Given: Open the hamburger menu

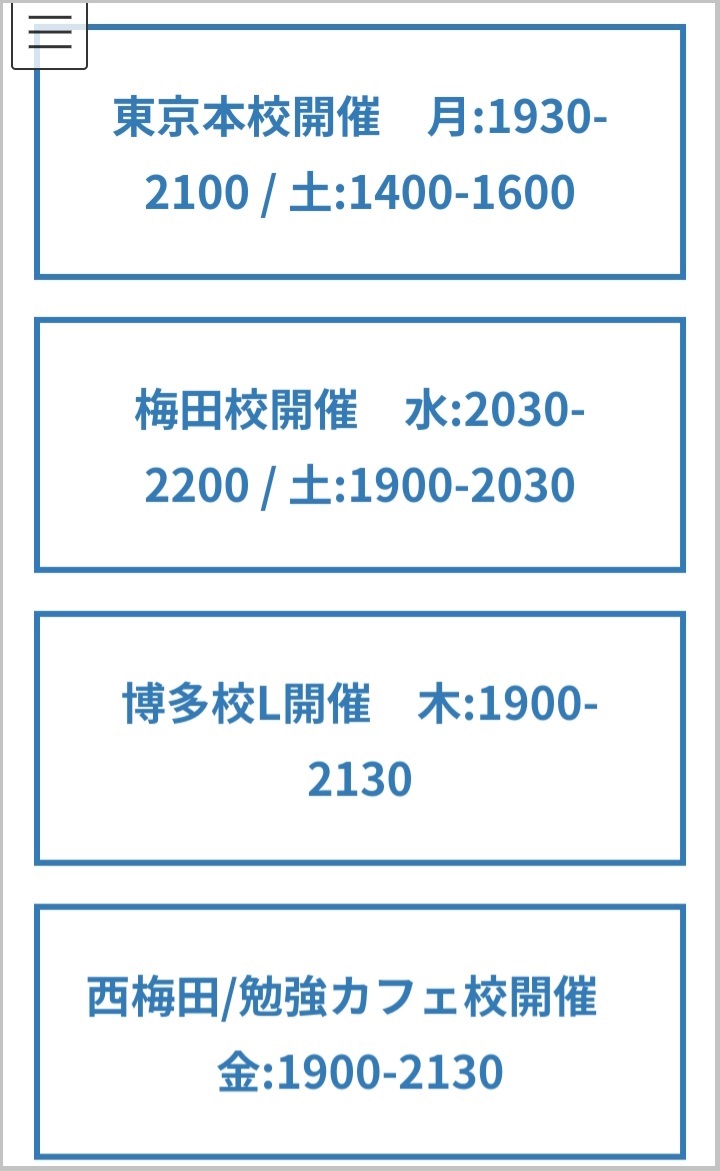Looking at the screenshot, I should click(x=49, y=36).
